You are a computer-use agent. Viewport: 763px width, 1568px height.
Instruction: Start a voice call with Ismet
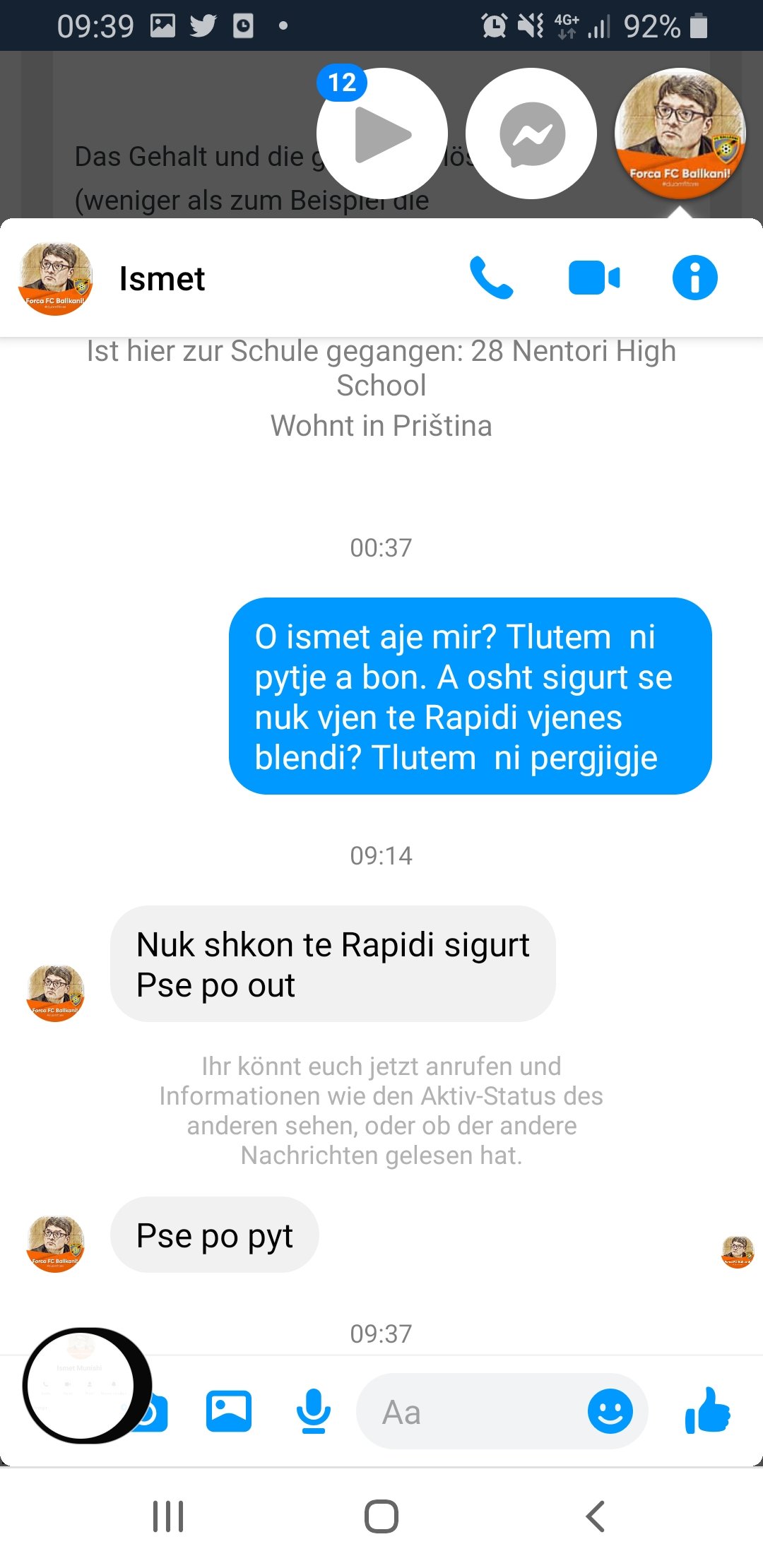click(x=491, y=278)
